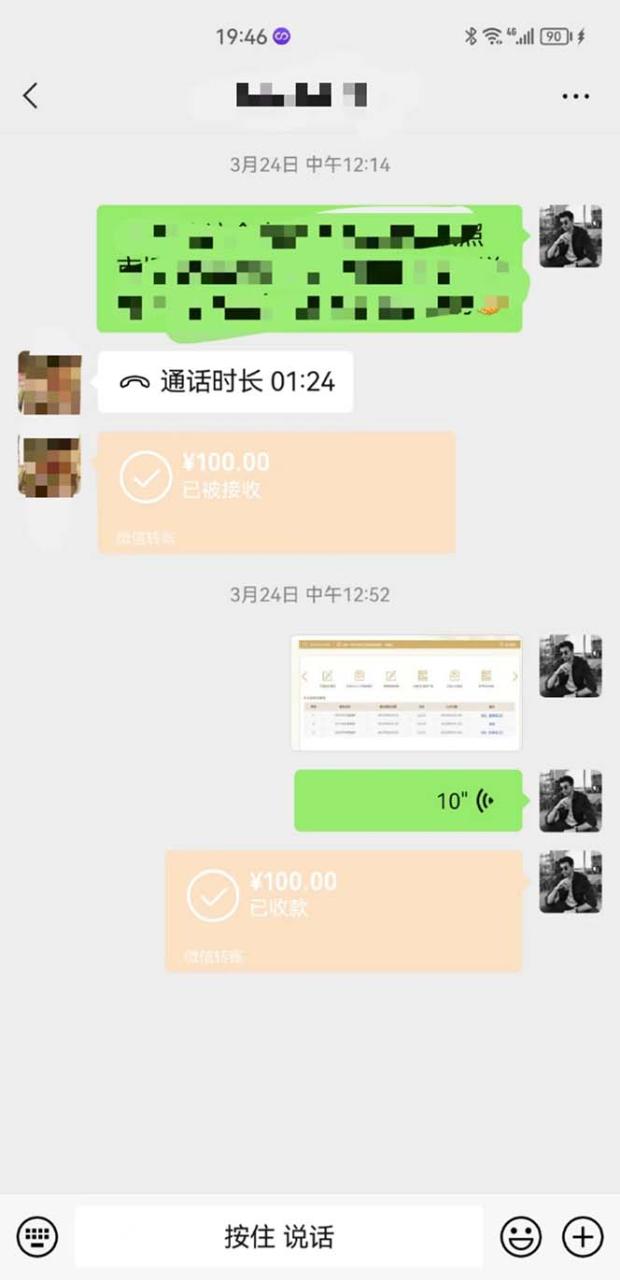Open my avatar beside the voice message

point(570,800)
